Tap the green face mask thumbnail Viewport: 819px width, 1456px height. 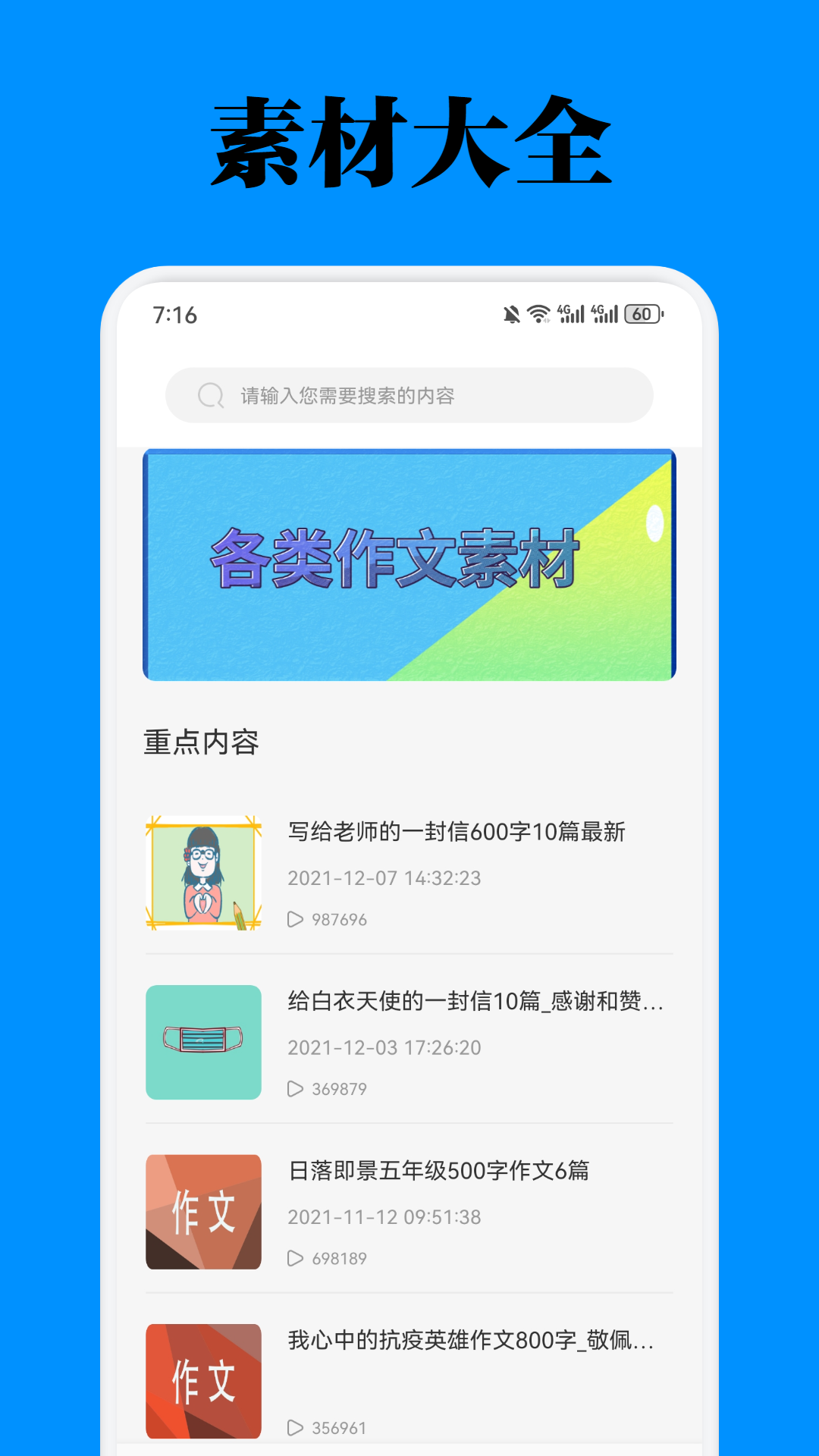pos(203,1042)
